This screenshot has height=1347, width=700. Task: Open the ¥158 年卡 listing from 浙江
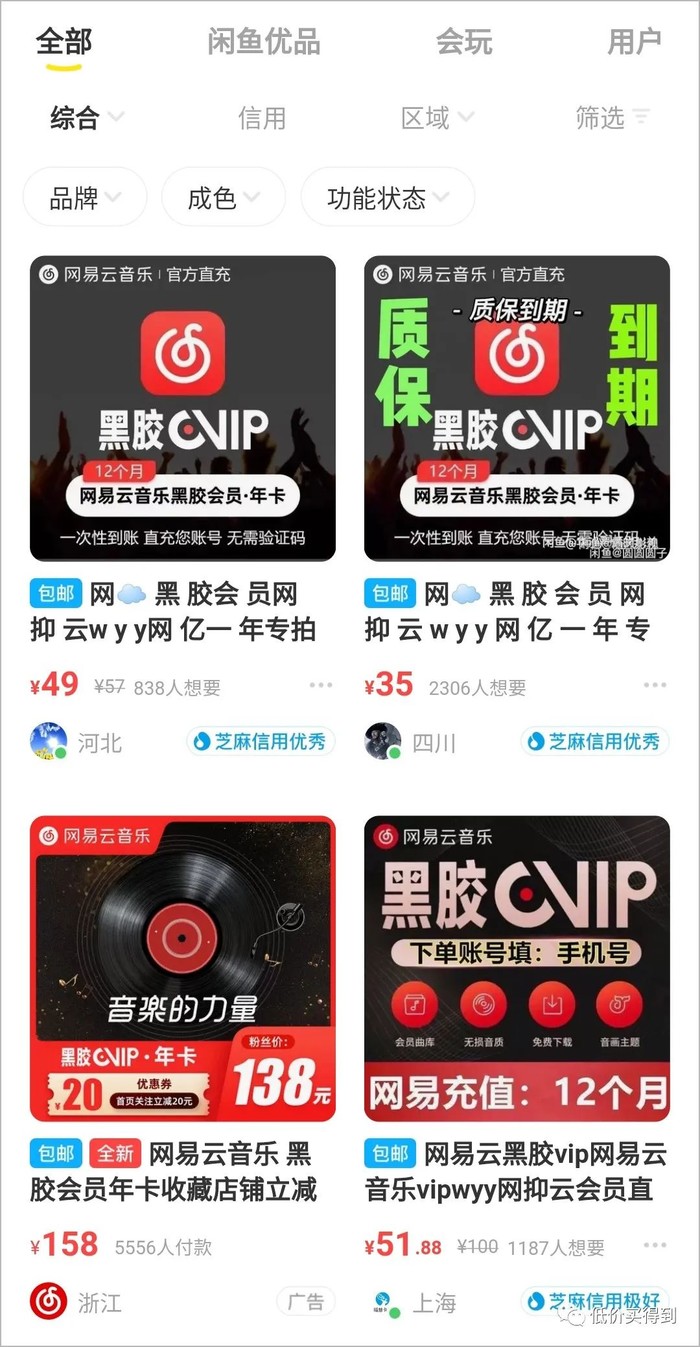coord(183,968)
